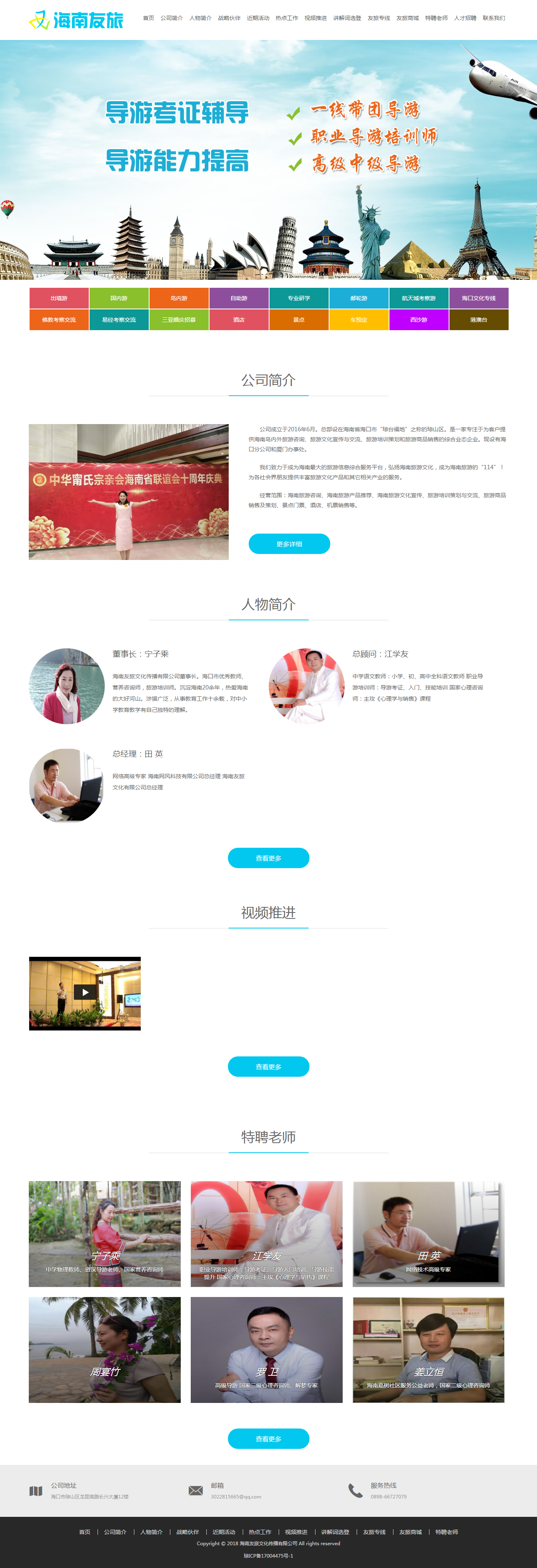Open 人才招聘 in the top navigation
Viewport: 537px width, 1568px height.
465,18
